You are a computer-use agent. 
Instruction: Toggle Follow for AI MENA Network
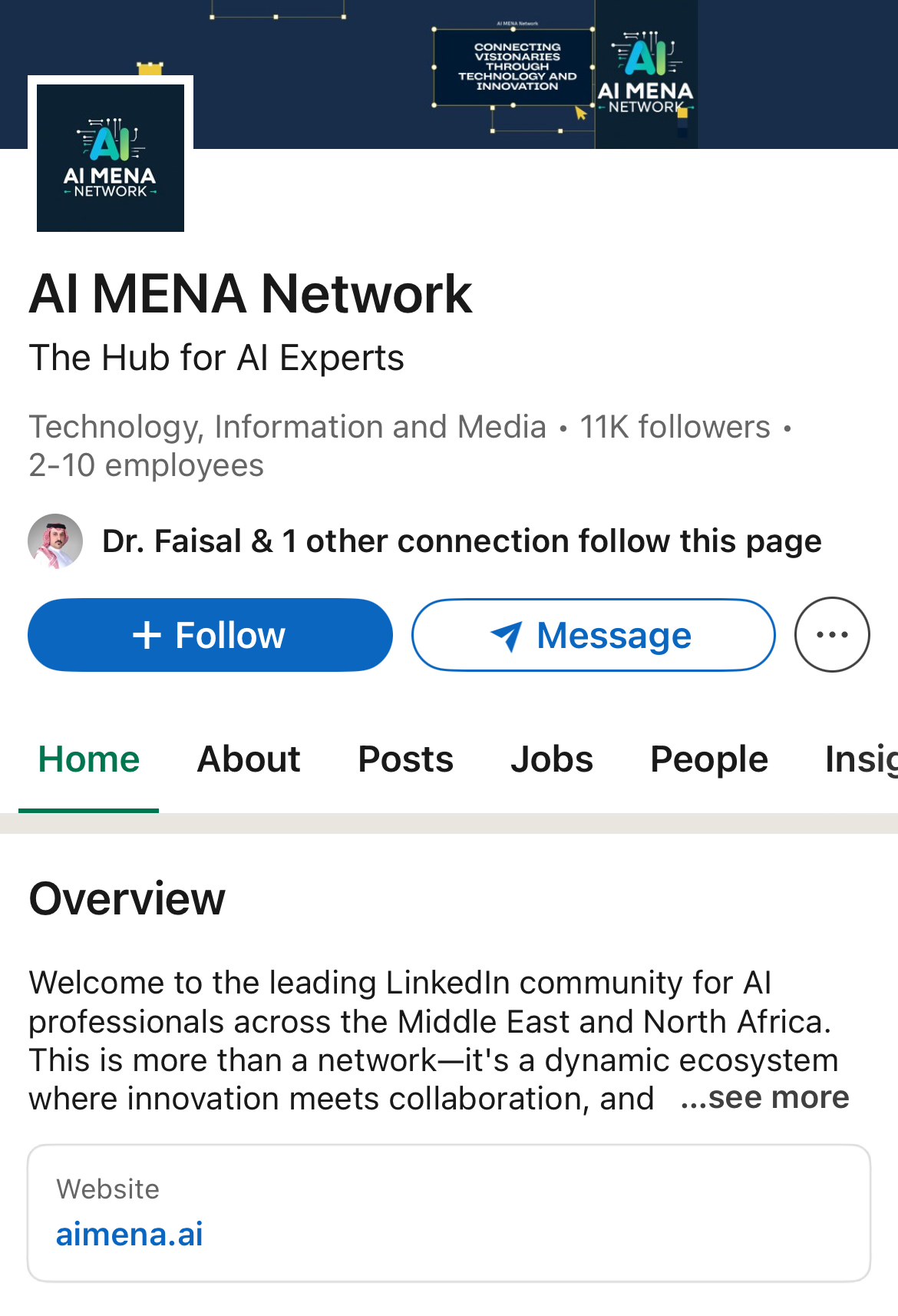(210, 634)
